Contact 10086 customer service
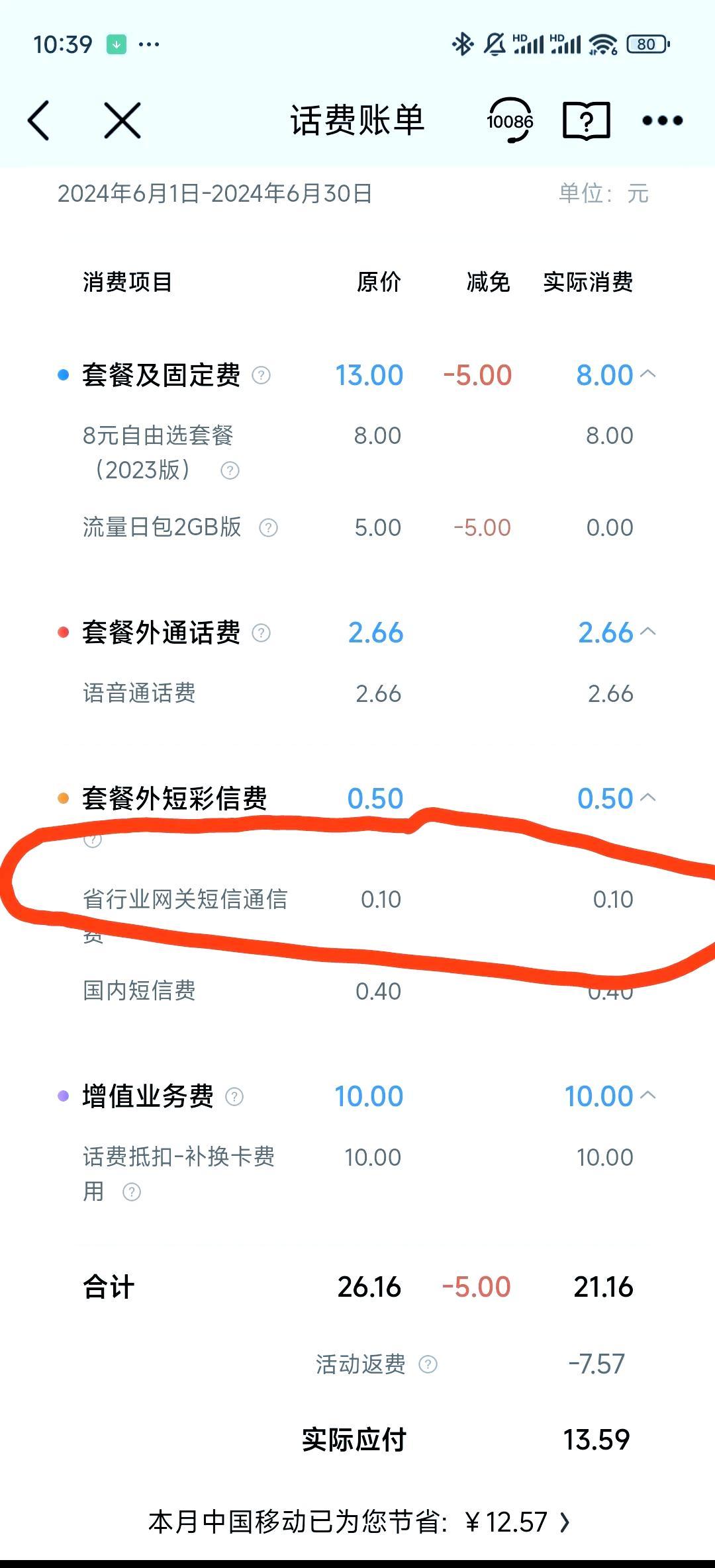This screenshot has height=1568, width=715. point(510,120)
